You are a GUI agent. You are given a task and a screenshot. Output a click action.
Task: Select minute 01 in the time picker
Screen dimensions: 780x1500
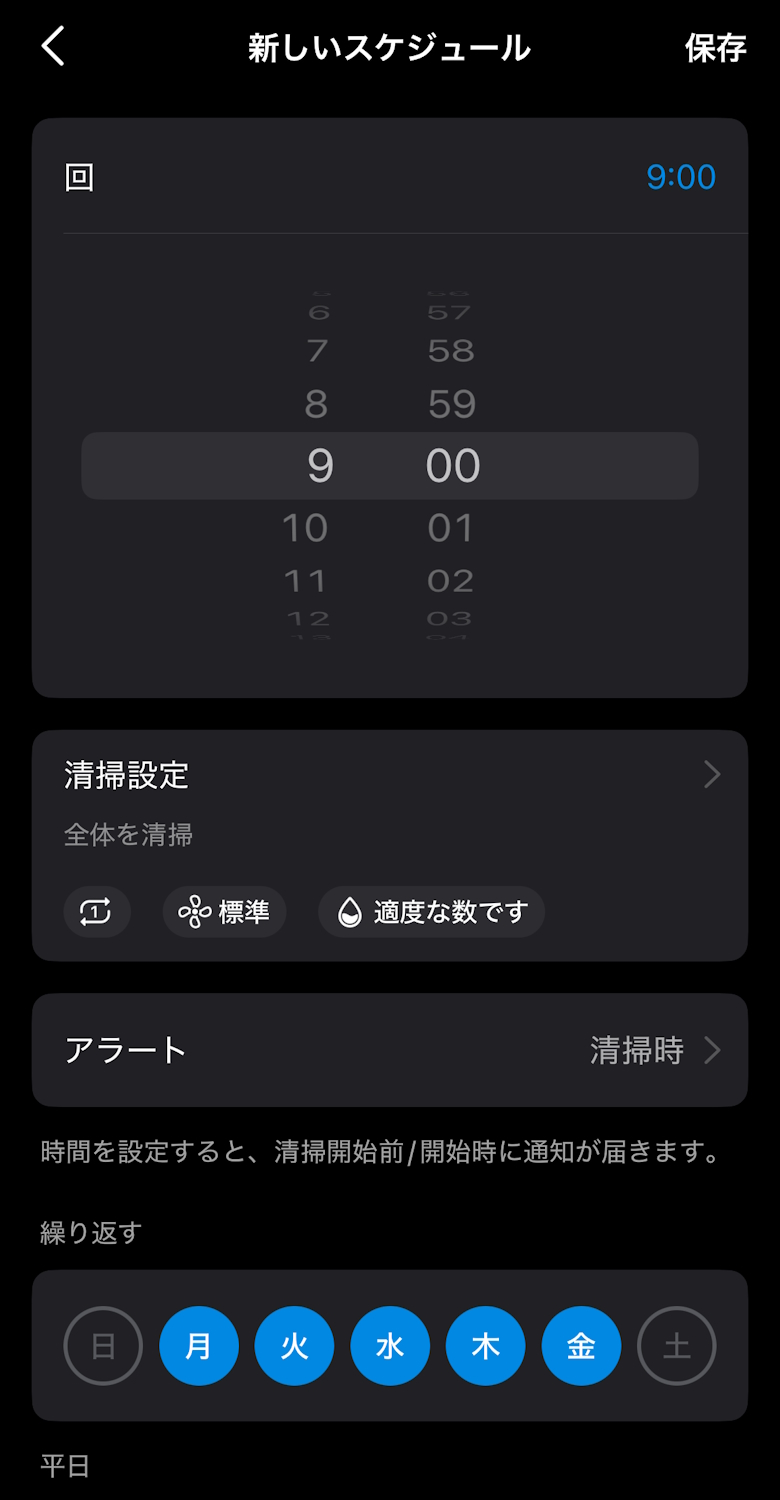click(x=451, y=527)
